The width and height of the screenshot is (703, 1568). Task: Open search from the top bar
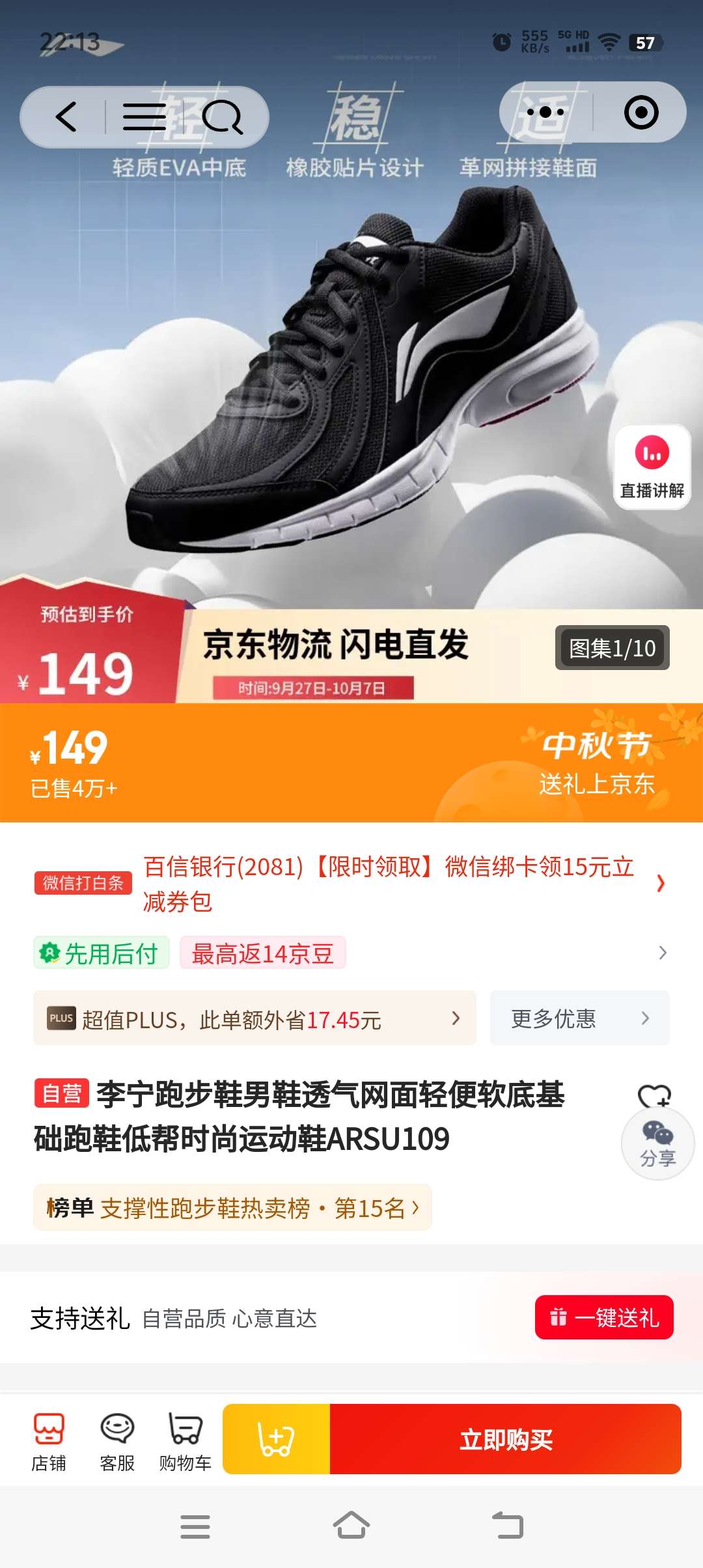point(222,117)
